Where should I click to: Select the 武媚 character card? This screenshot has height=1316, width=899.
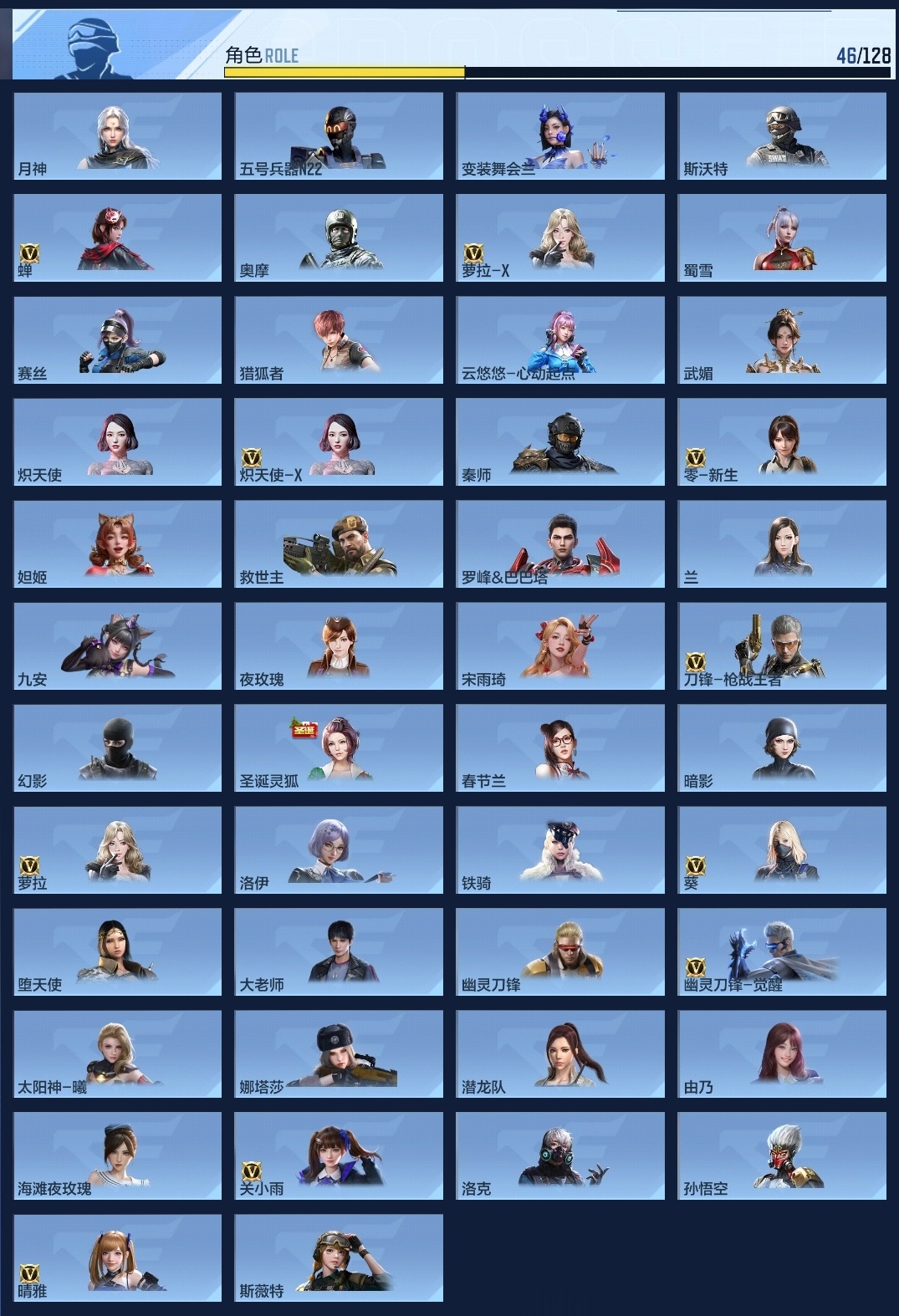pos(781,339)
